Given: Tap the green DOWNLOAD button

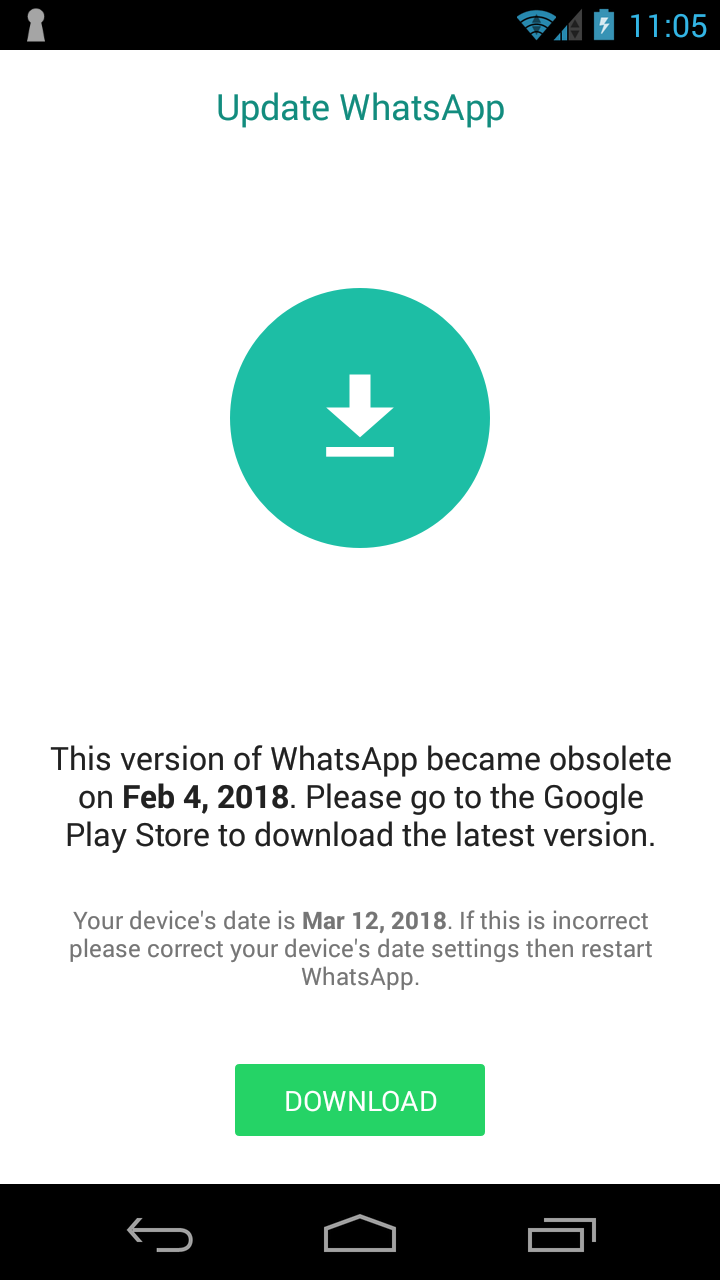Looking at the screenshot, I should 360,1100.
